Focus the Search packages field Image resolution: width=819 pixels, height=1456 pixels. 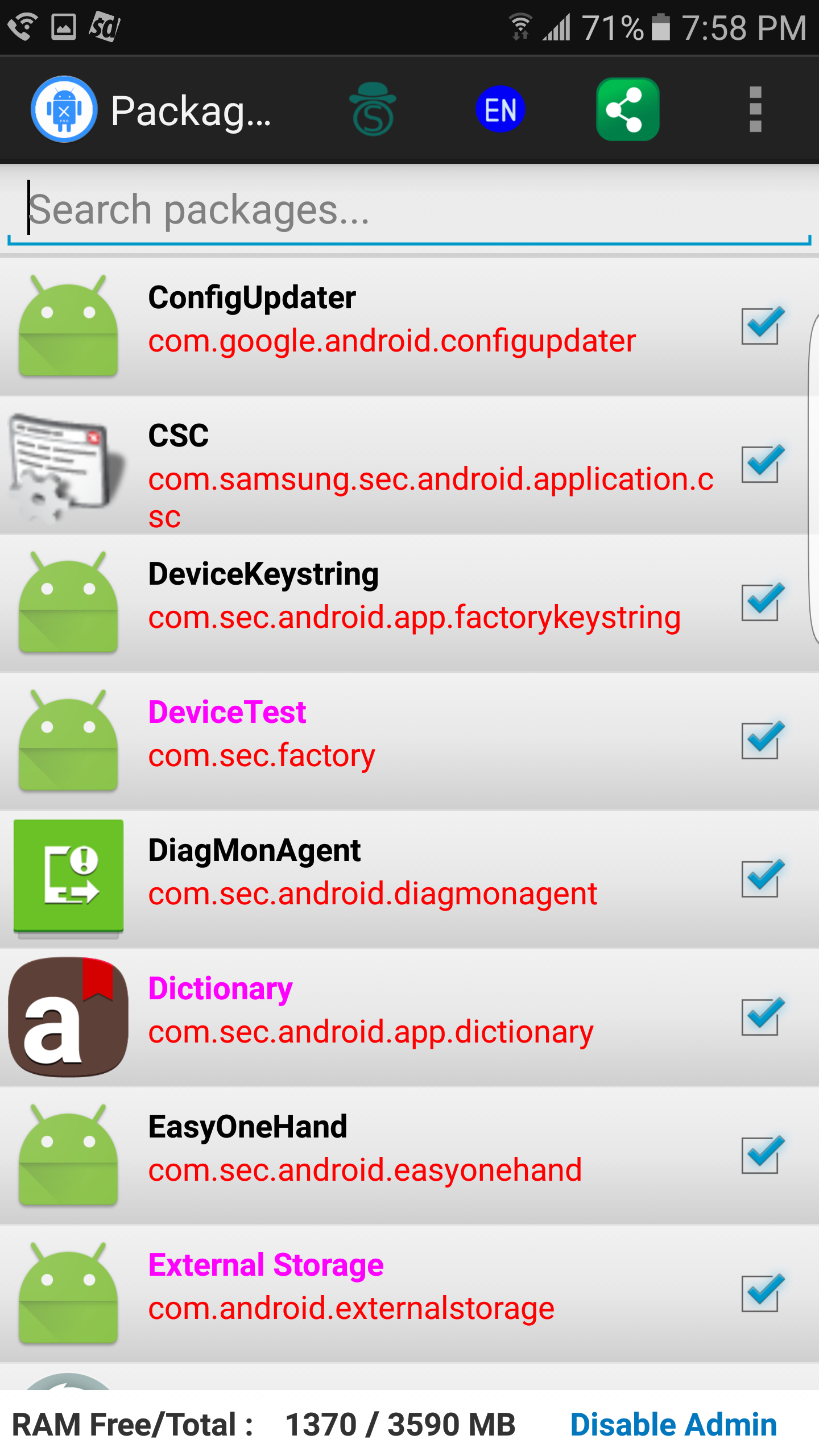point(409,209)
